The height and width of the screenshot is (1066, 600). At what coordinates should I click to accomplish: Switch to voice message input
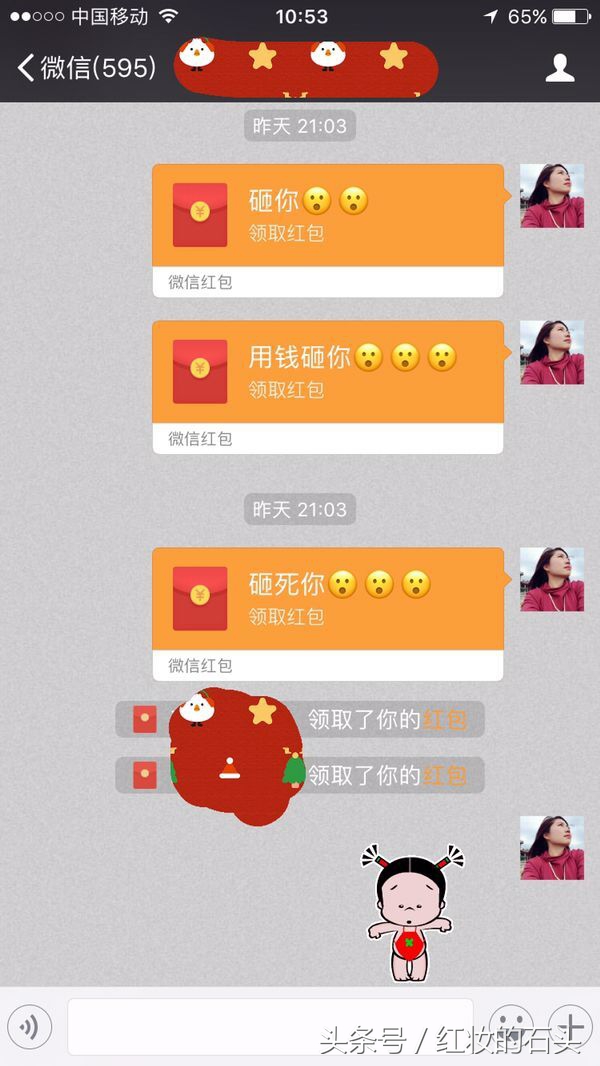(x=30, y=1026)
